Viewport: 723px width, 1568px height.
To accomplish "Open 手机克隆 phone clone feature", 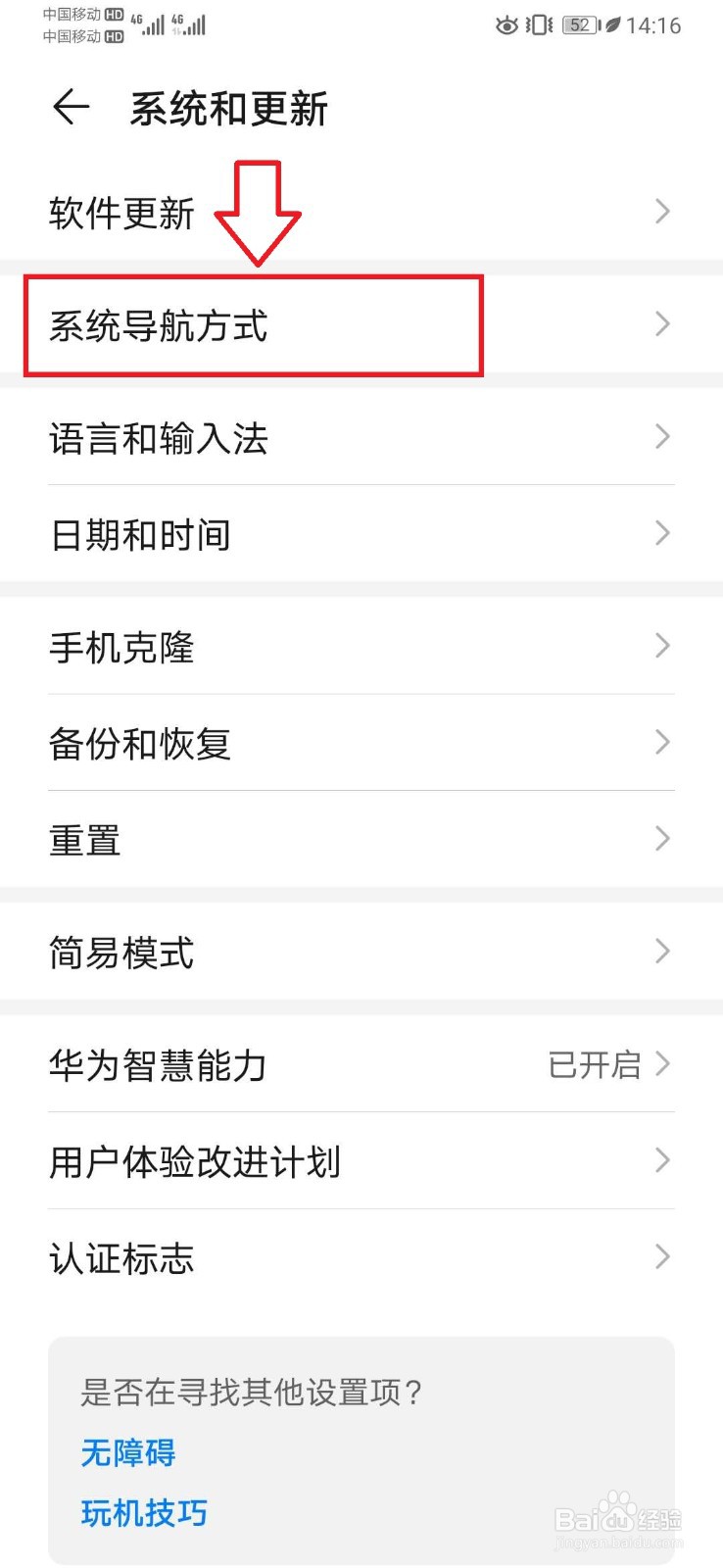I will click(122, 647).
